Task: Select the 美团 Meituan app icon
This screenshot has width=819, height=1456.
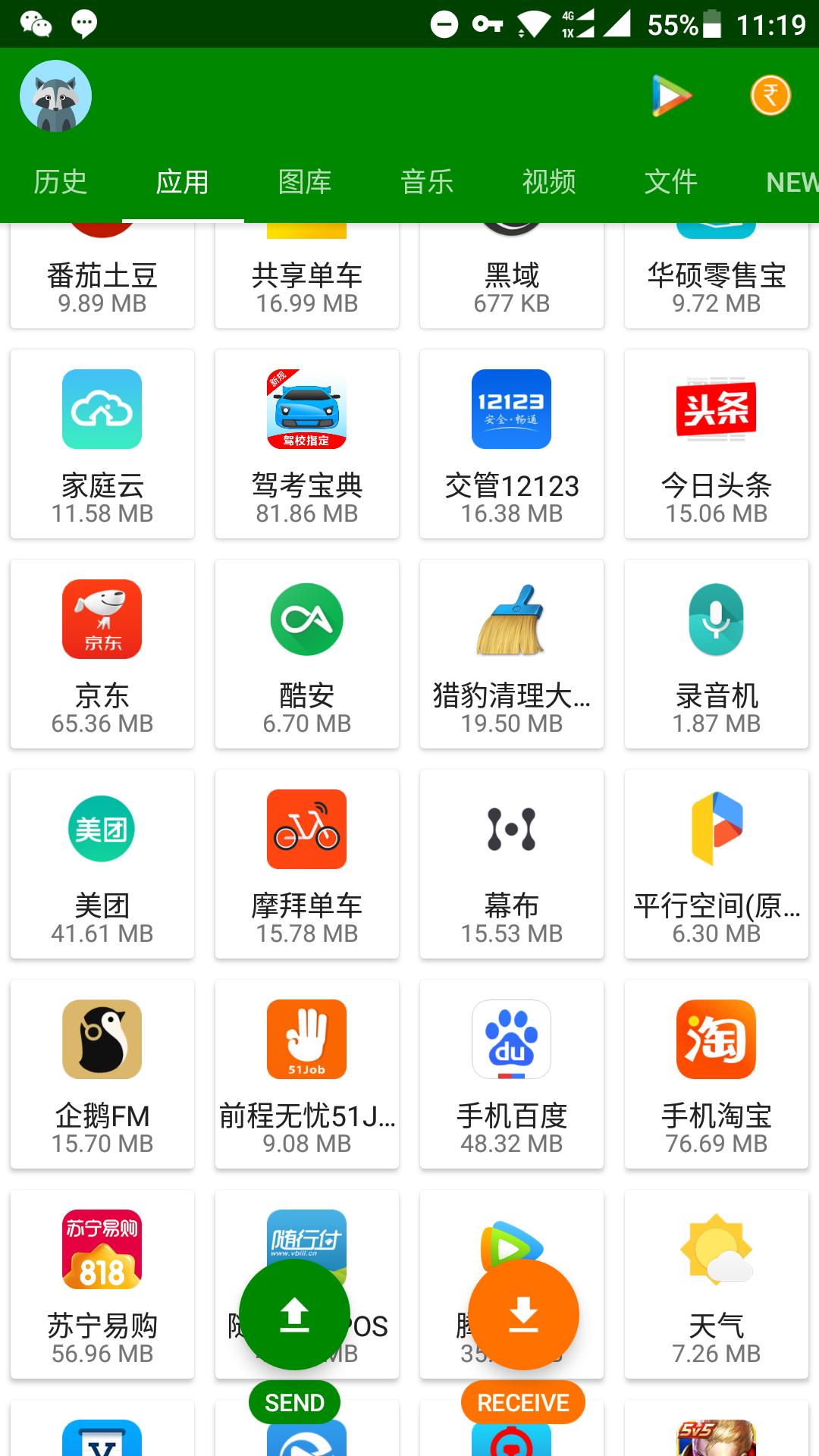Action: click(x=102, y=829)
